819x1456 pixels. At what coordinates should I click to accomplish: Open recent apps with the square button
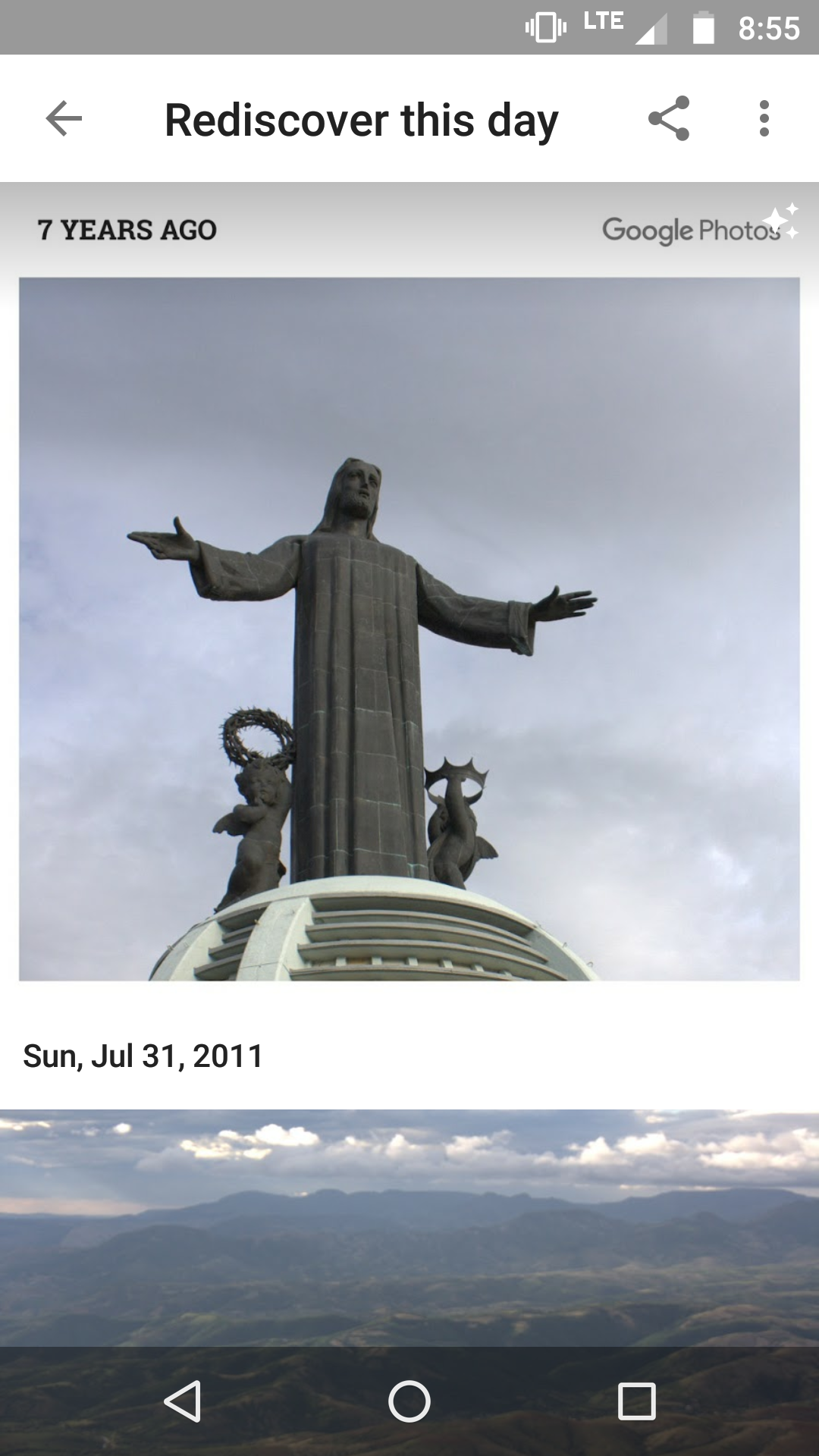(x=637, y=1401)
